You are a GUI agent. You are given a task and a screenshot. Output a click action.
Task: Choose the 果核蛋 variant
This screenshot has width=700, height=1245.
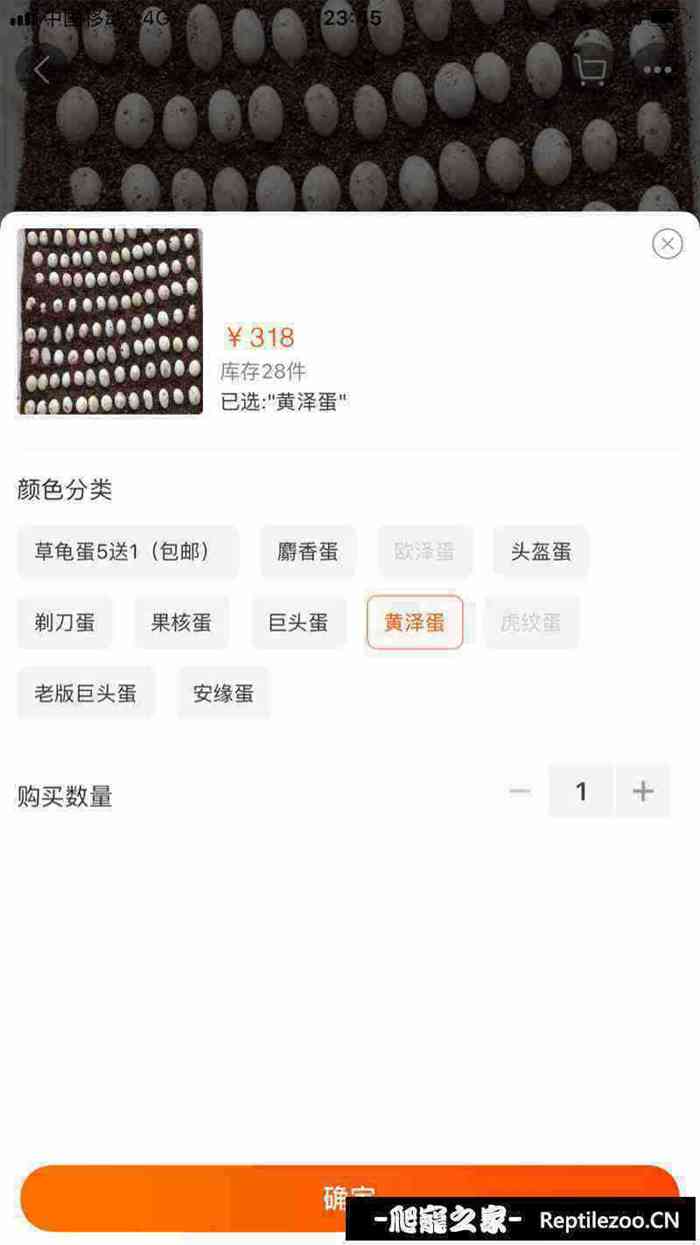pyautogui.click(x=182, y=623)
